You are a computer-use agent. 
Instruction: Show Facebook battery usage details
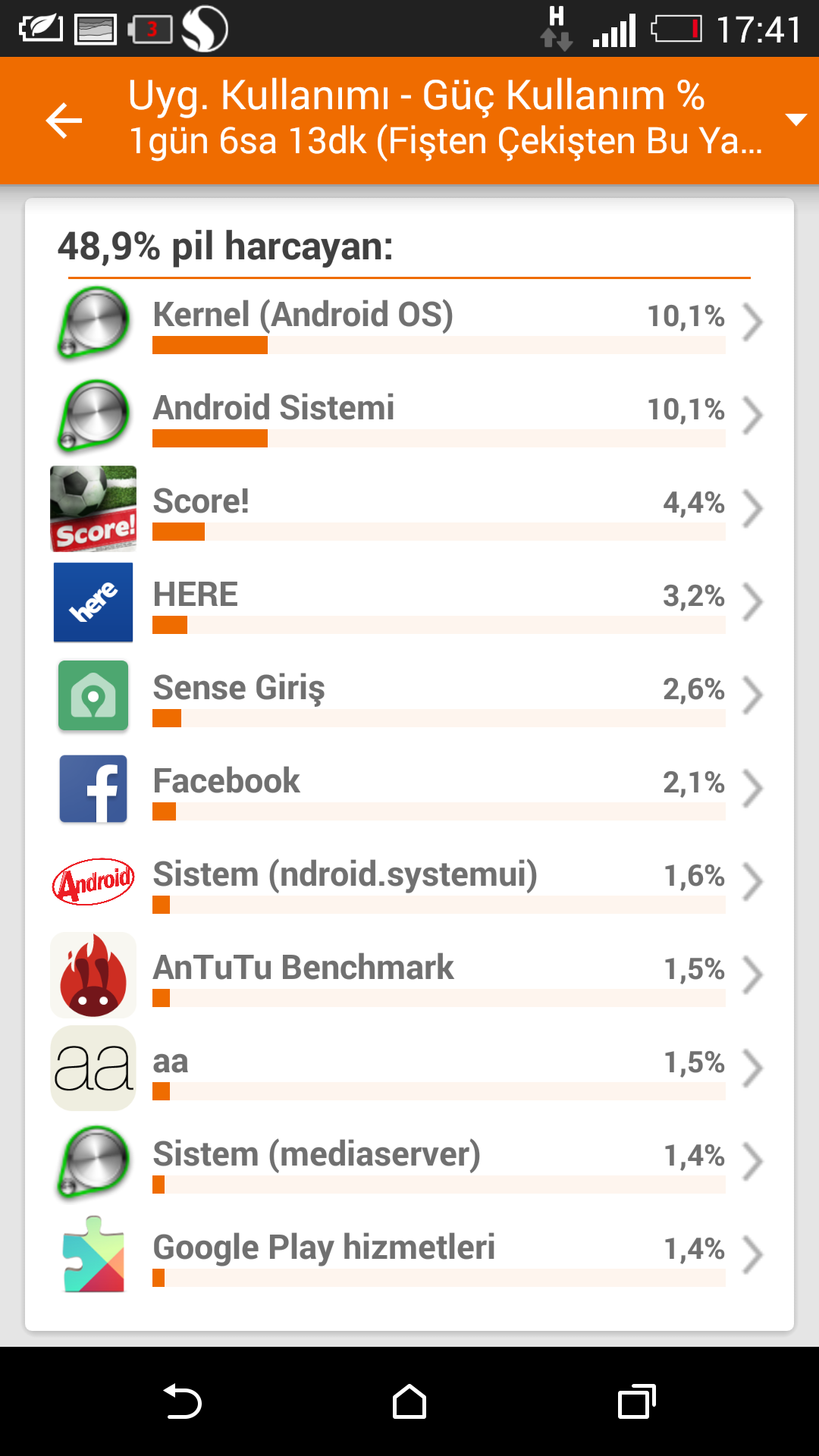(x=409, y=789)
